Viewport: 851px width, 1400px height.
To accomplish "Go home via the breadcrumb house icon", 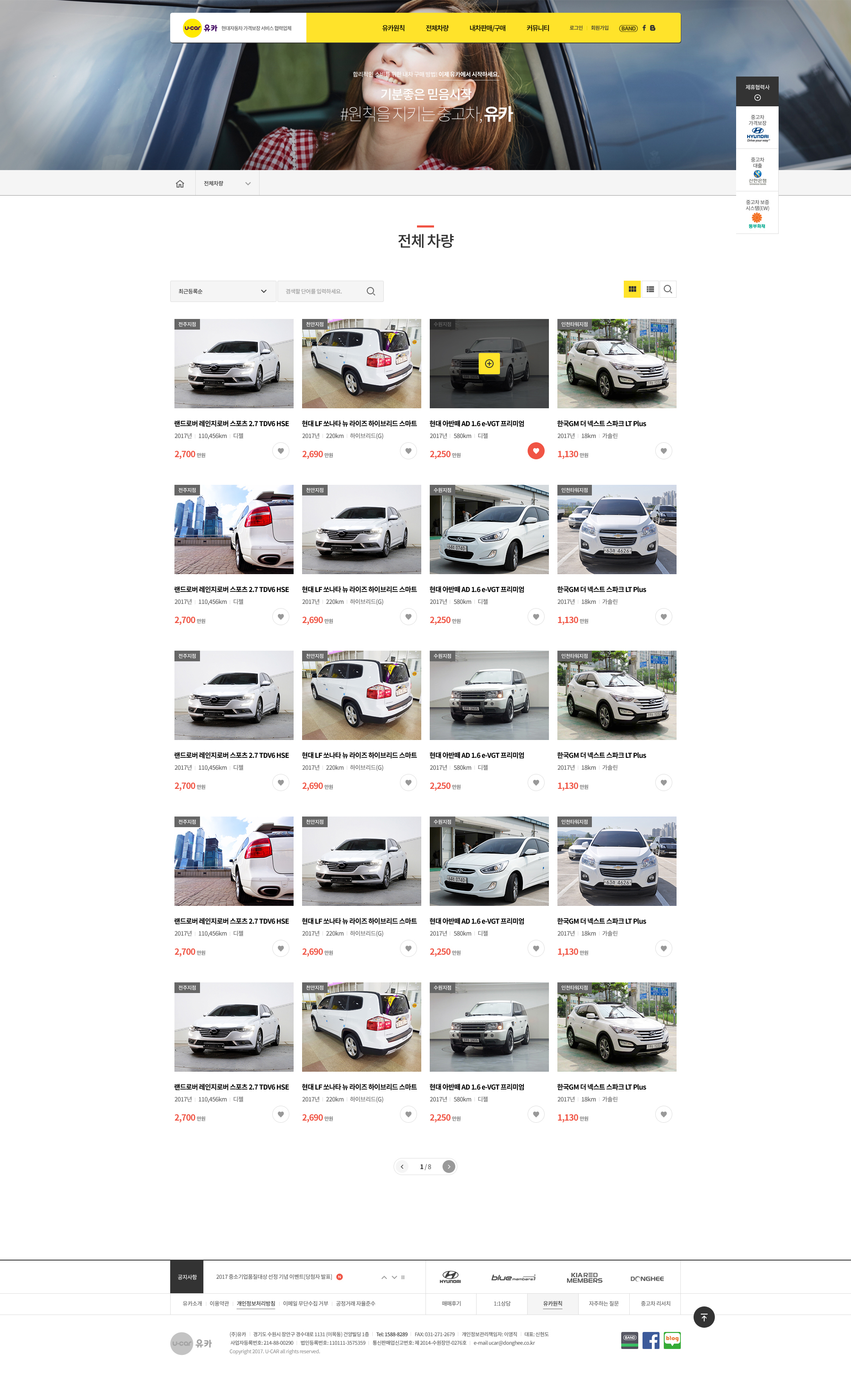I will coord(180,184).
